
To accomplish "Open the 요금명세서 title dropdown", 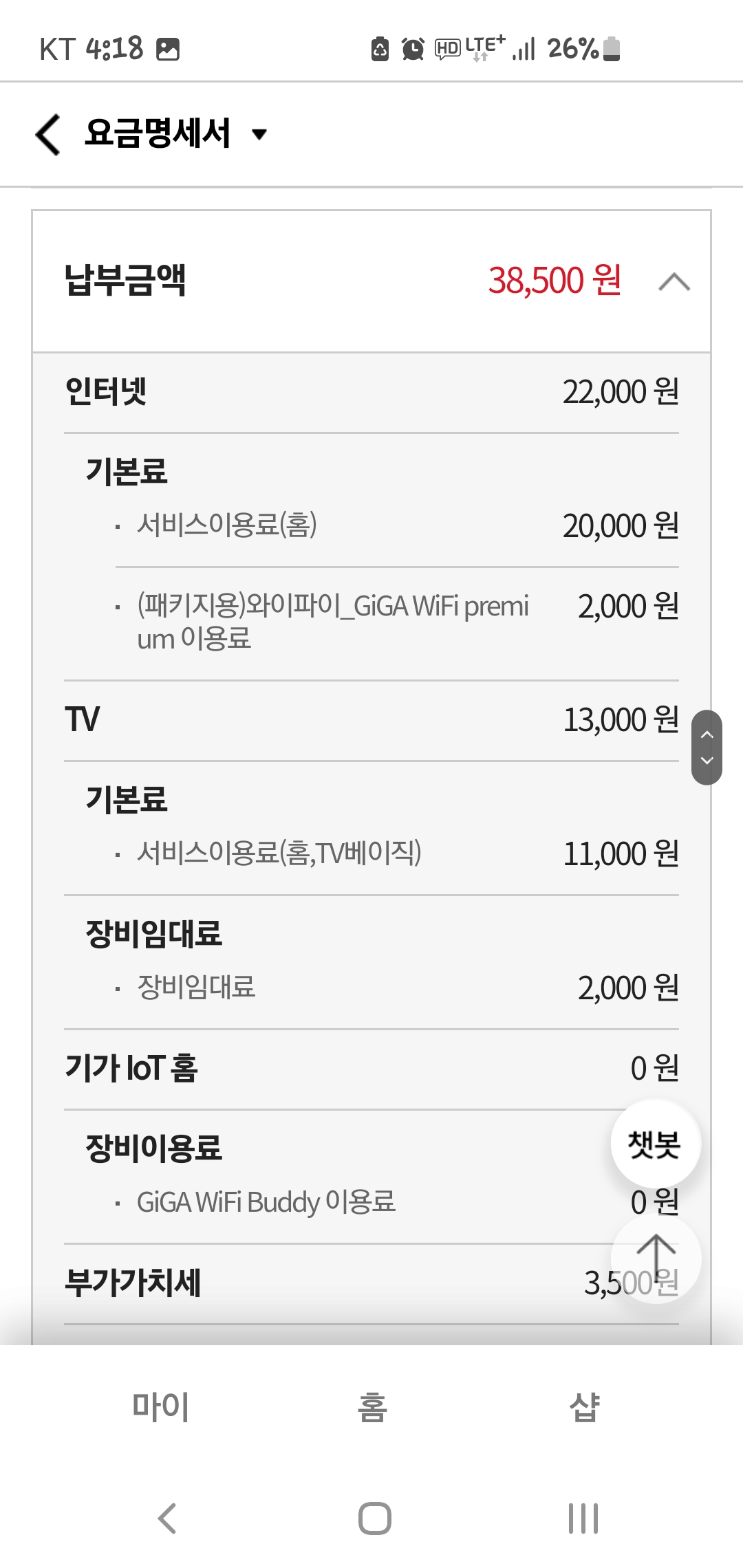I will 259,134.
